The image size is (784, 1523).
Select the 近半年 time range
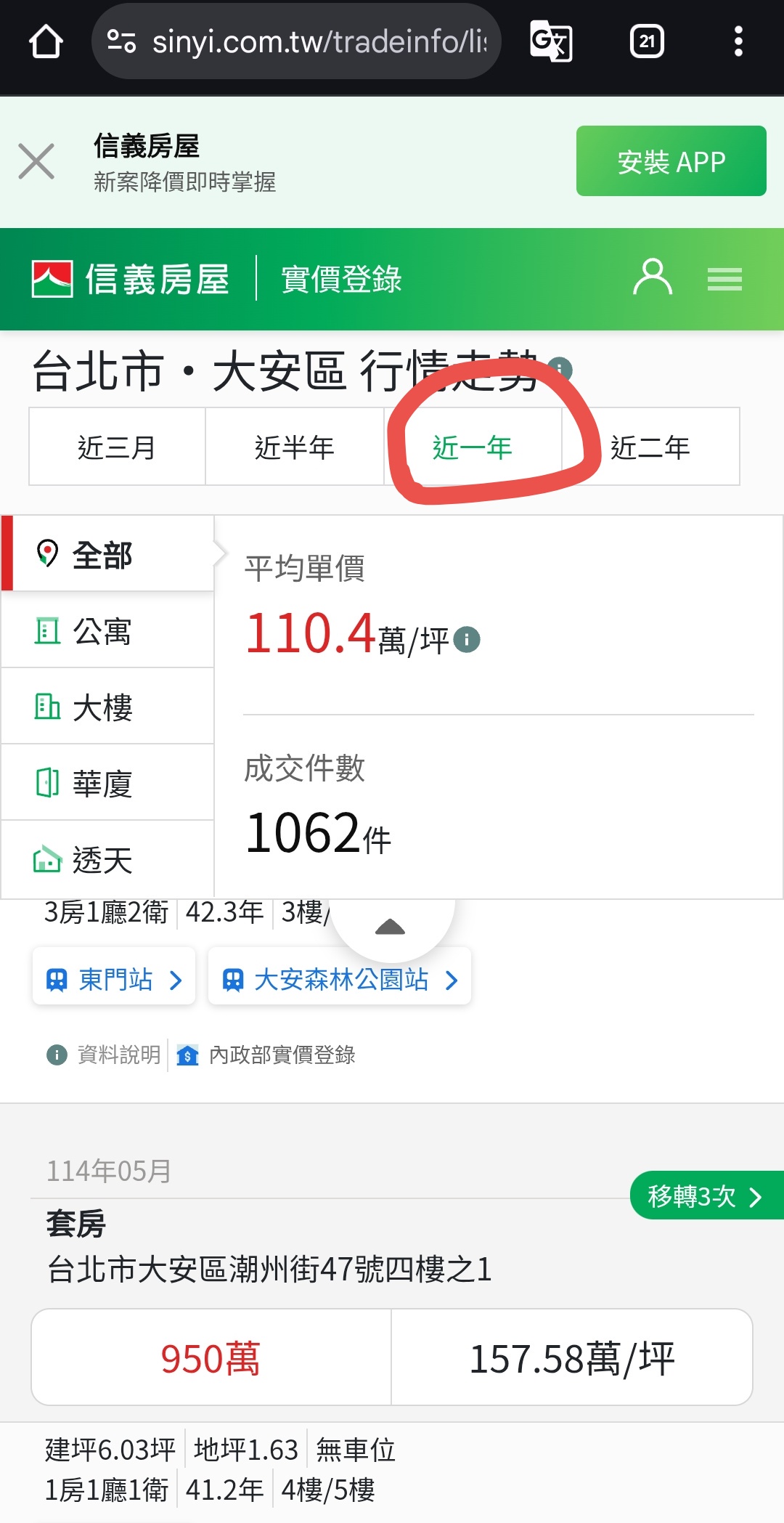point(295,447)
